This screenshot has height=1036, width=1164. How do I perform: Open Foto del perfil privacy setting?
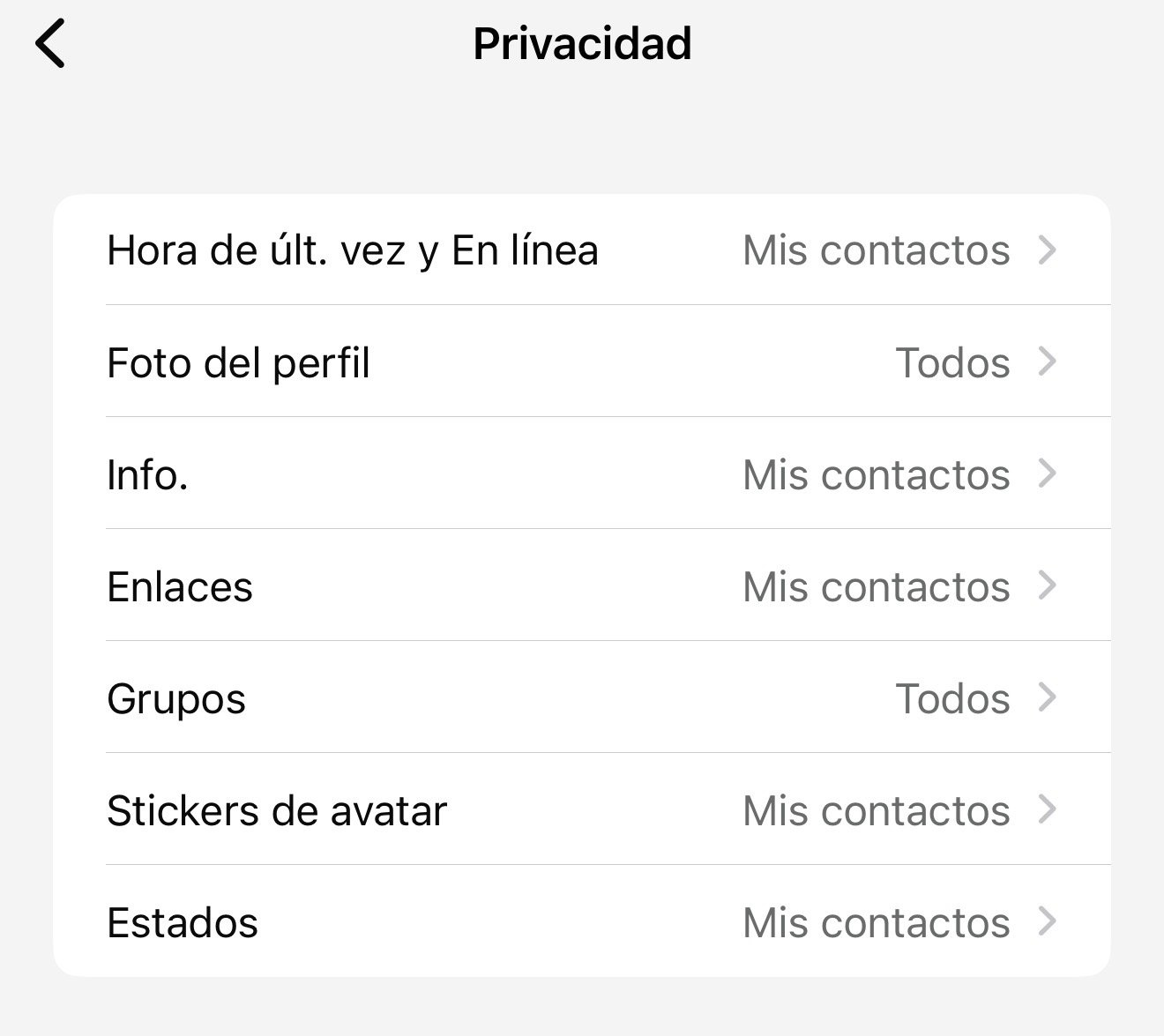click(580, 362)
